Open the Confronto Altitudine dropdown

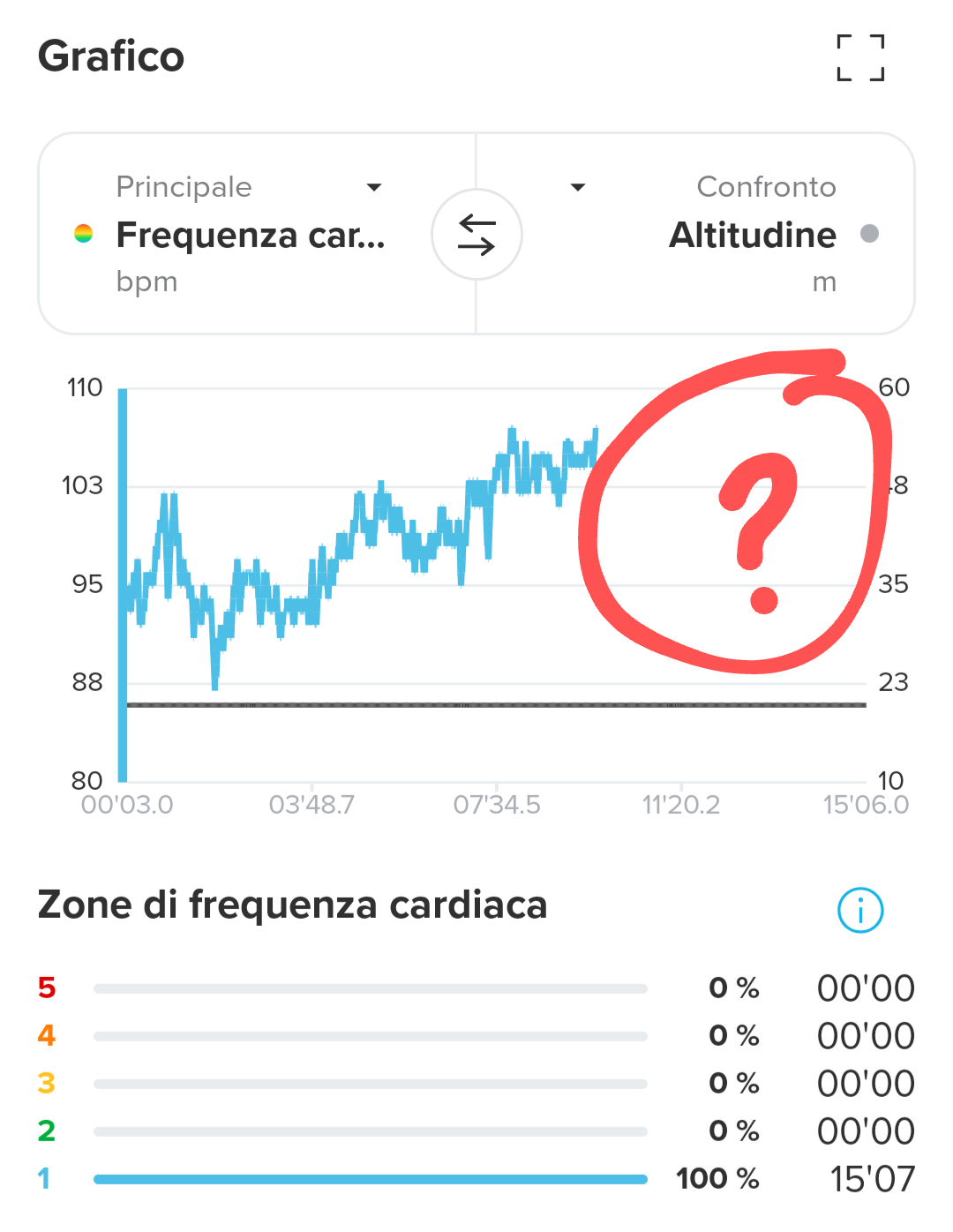578,187
